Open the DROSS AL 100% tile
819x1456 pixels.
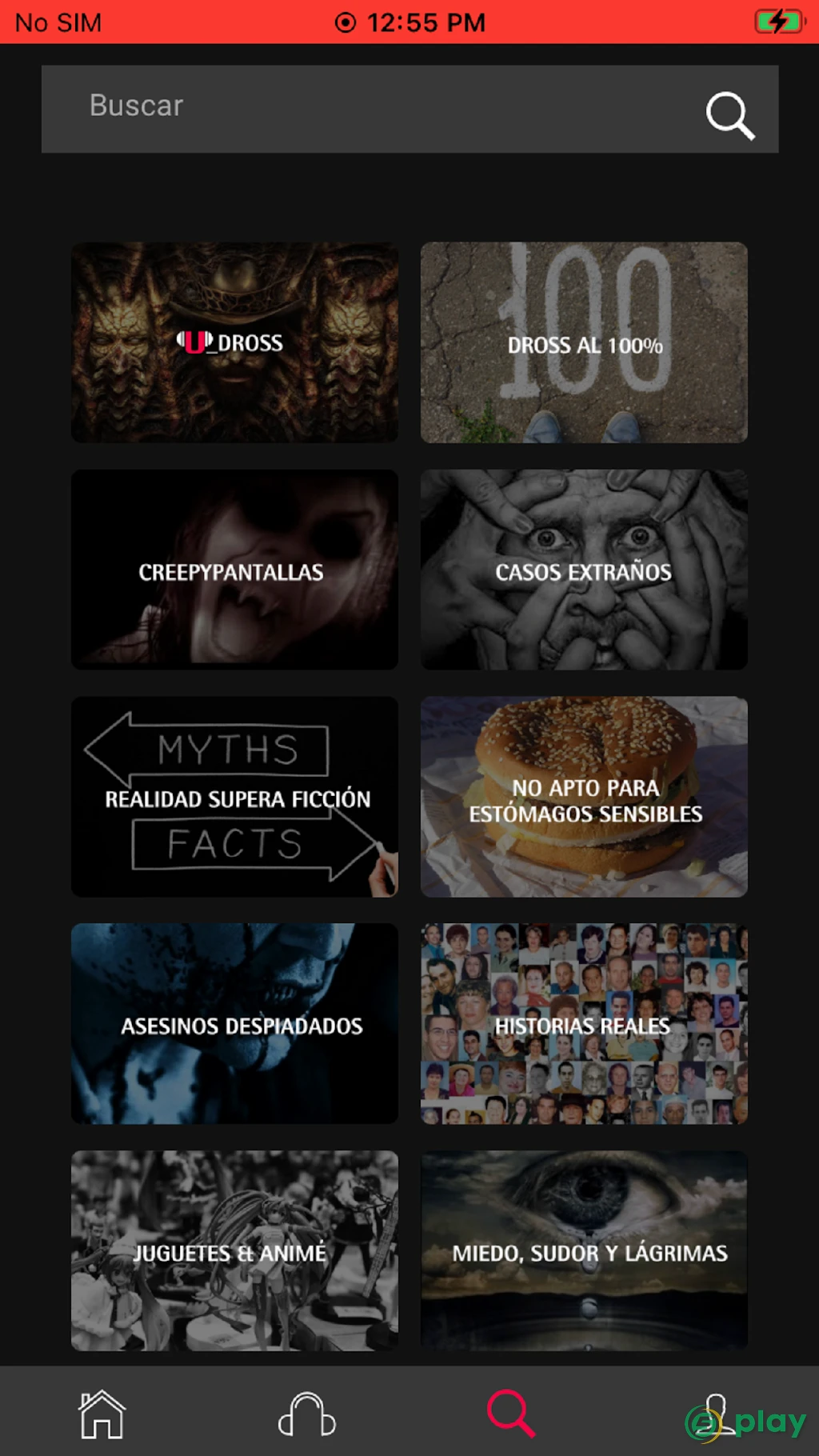pyautogui.click(x=584, y=342)
